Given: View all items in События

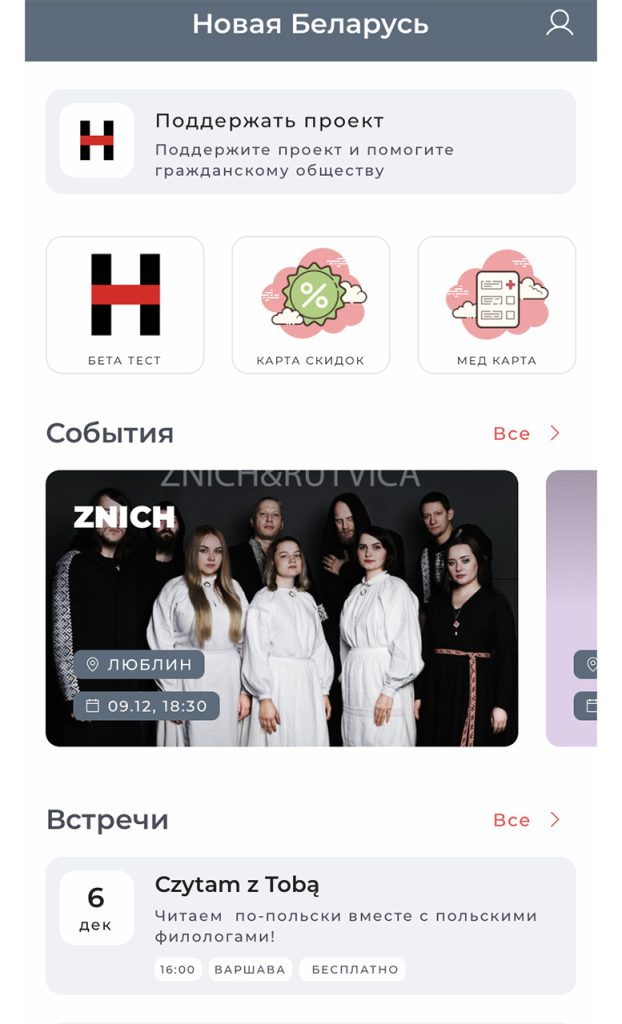Looking at the screenshot, I should coord(526,433).
